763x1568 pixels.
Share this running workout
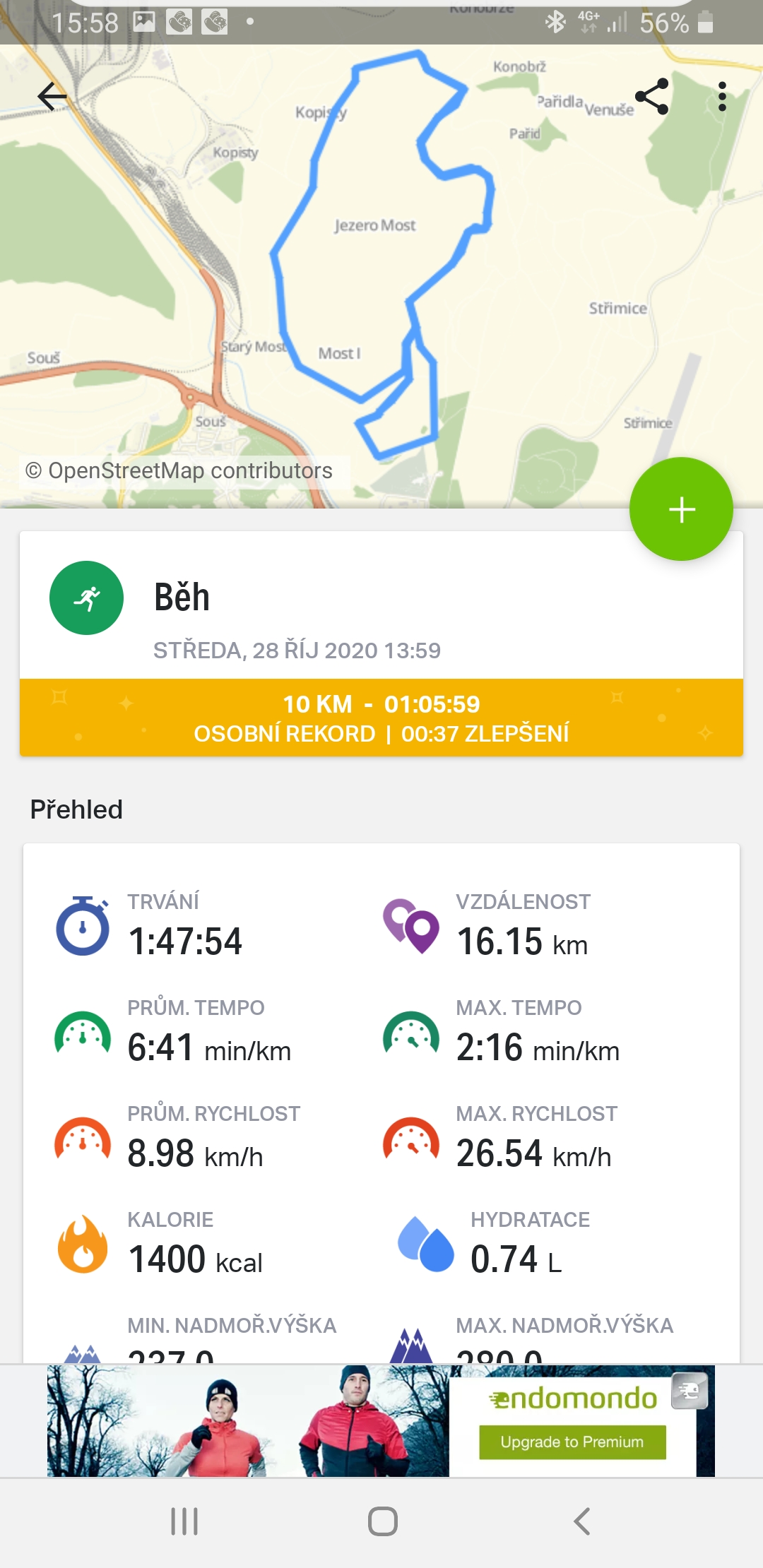click(652, 97)
